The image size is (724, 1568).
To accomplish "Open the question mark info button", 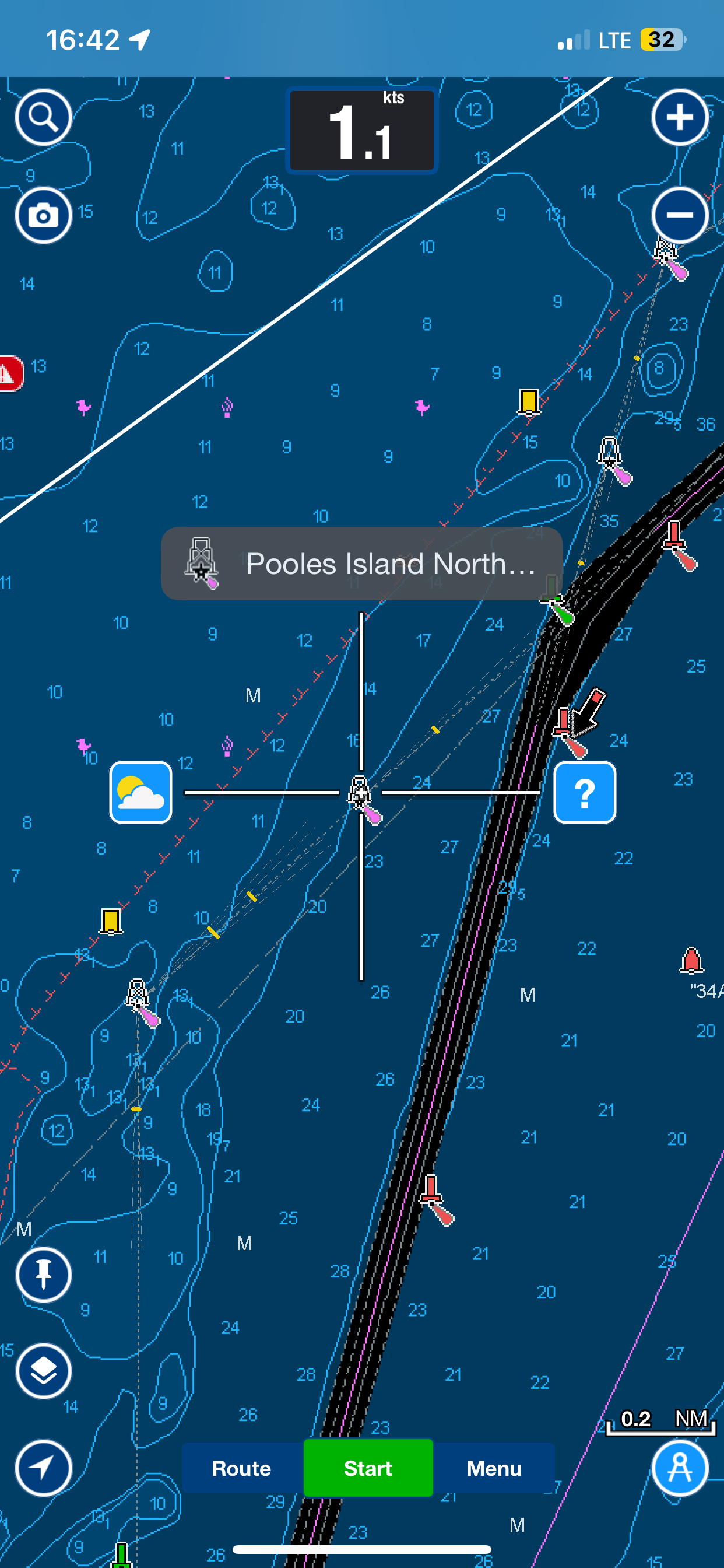I will pyautogui.click(x=584, y=792).
